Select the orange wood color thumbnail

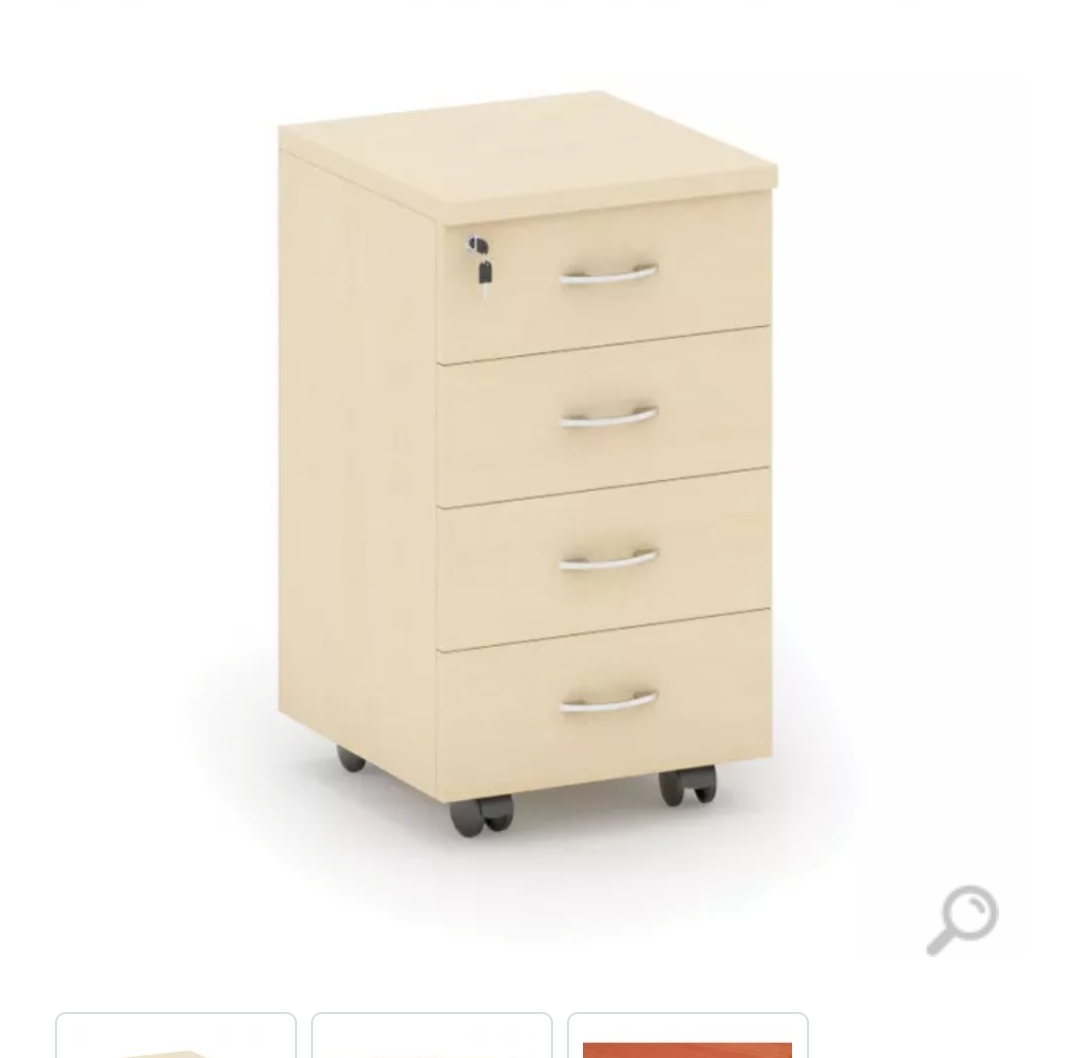click(687, 1040)
